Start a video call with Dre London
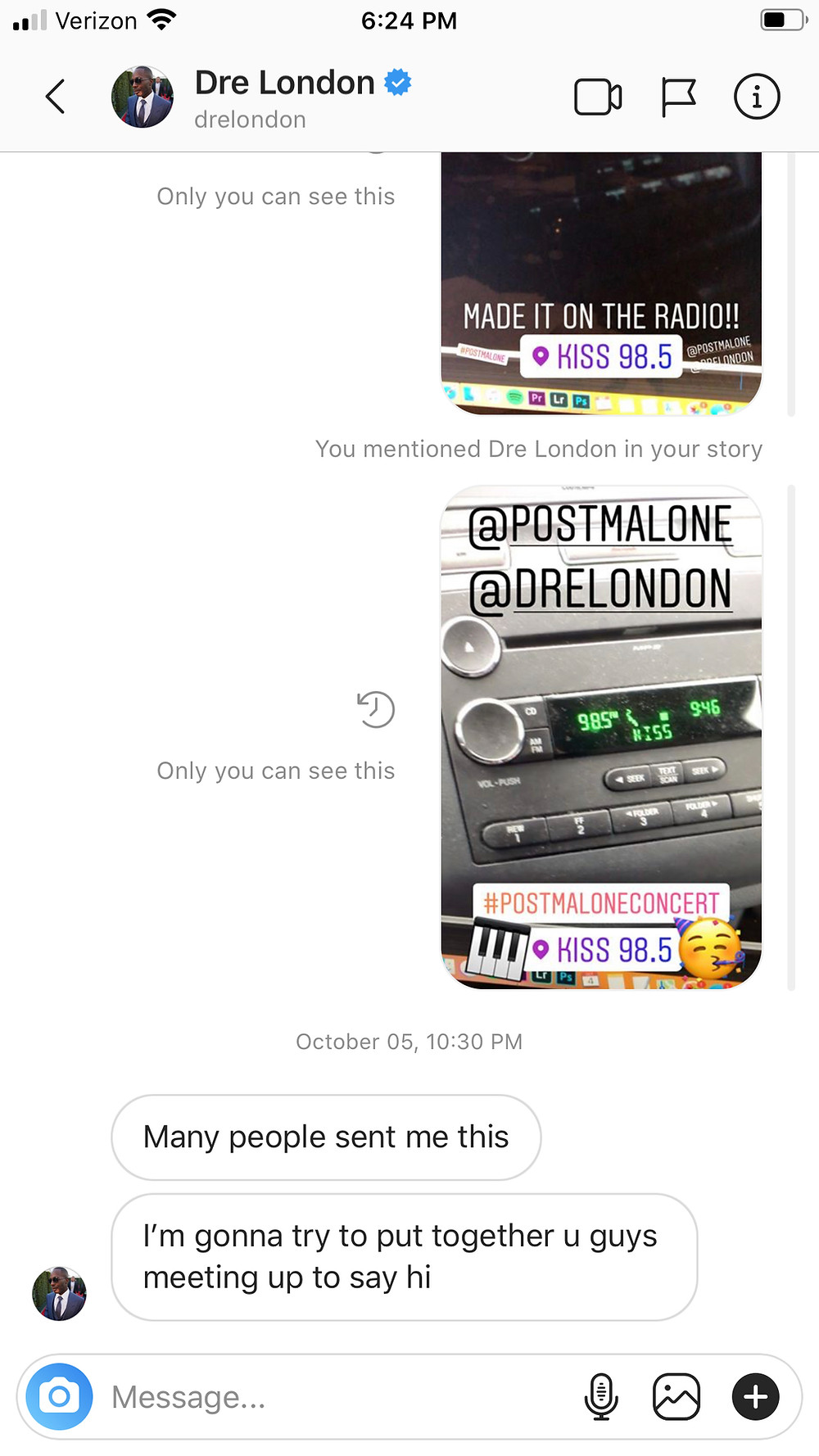This screenshot has height=1456, width=819. pyautogui.click(x=598, y=97)
